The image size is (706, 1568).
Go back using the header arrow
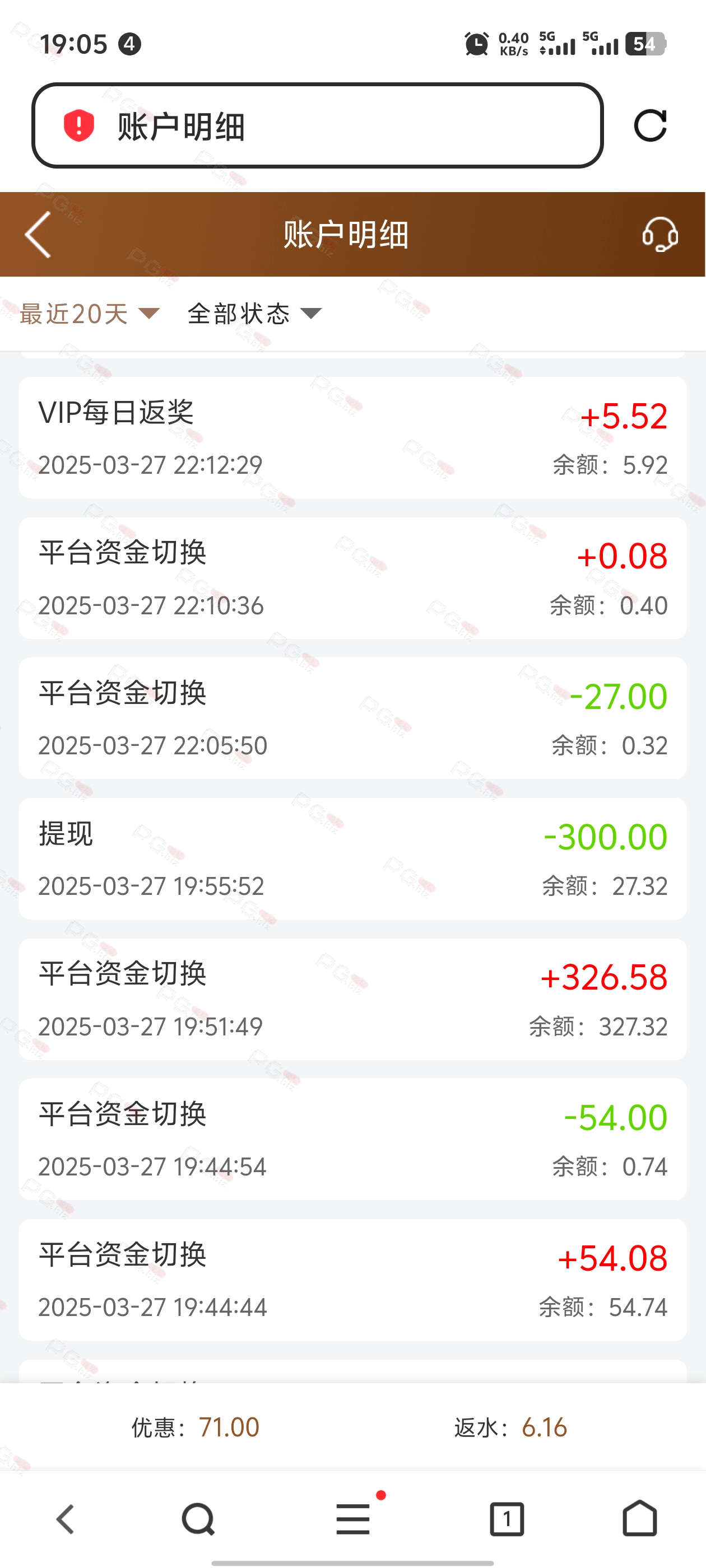[x=38, y=234]
